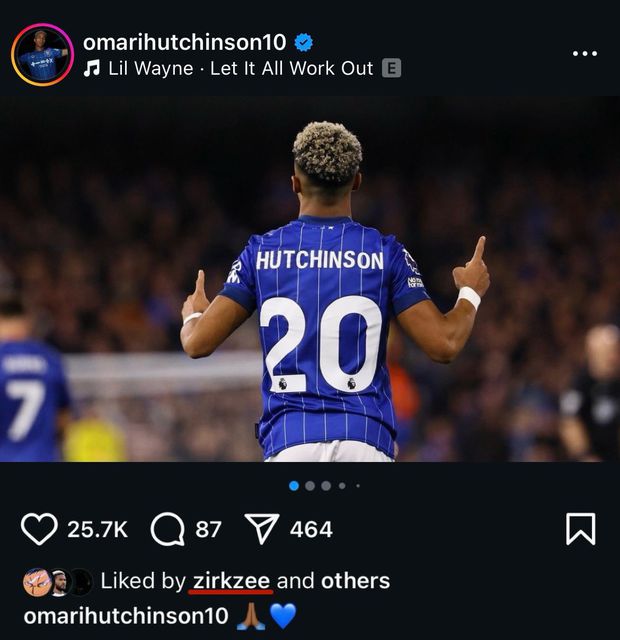Open the post overflow menu
This screenshot has height=640, width=620.
click(x=584, y=53)
